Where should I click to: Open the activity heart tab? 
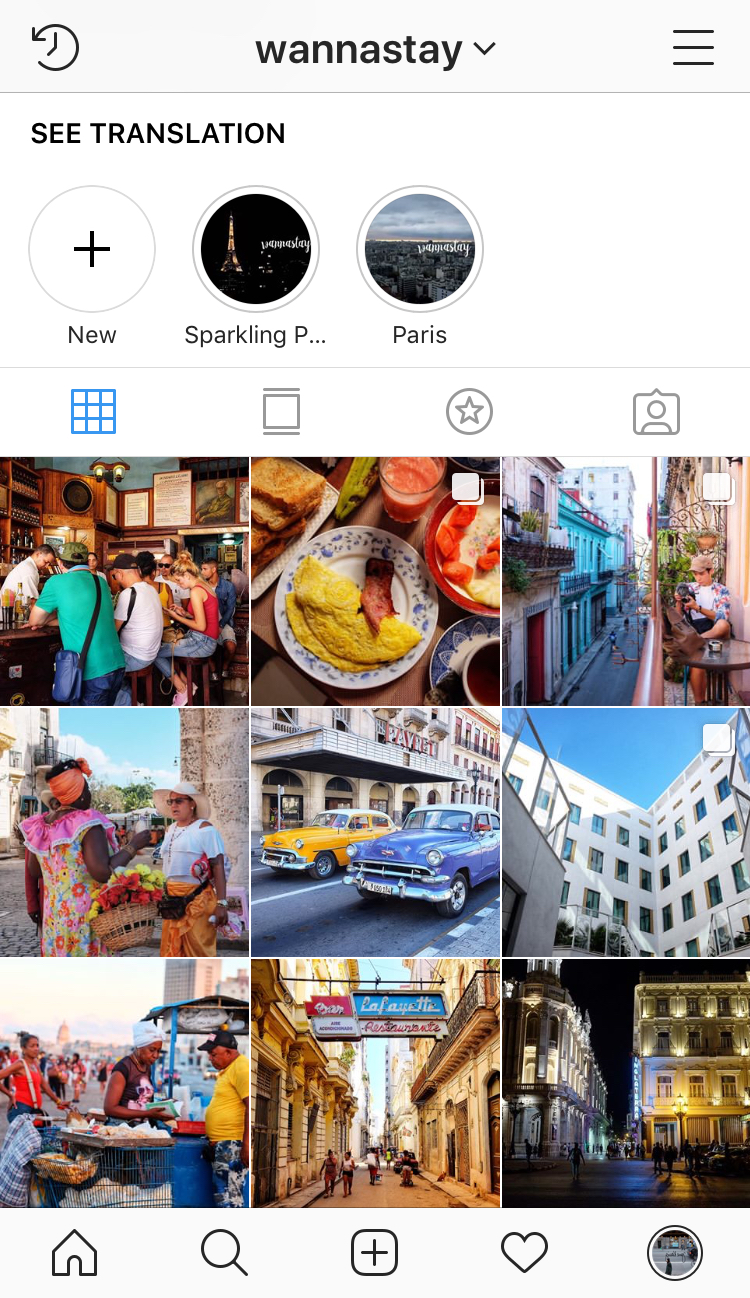(x=524, y=1252)
